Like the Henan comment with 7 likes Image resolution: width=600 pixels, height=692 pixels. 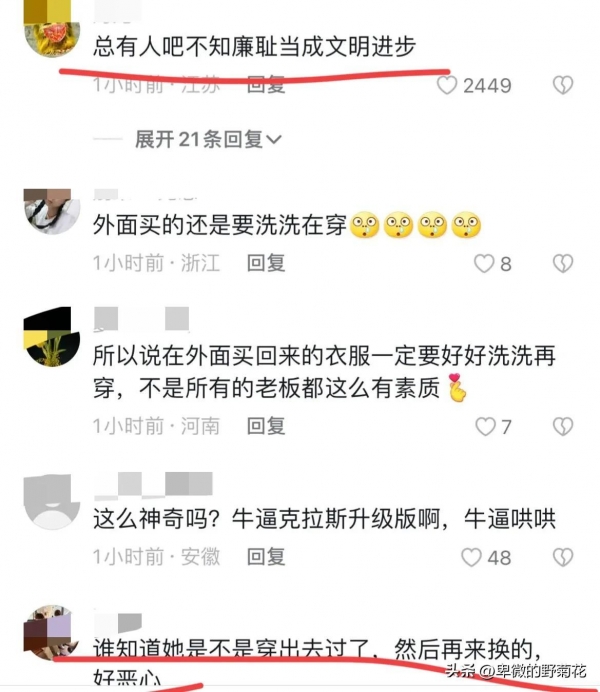pos(484,426)
